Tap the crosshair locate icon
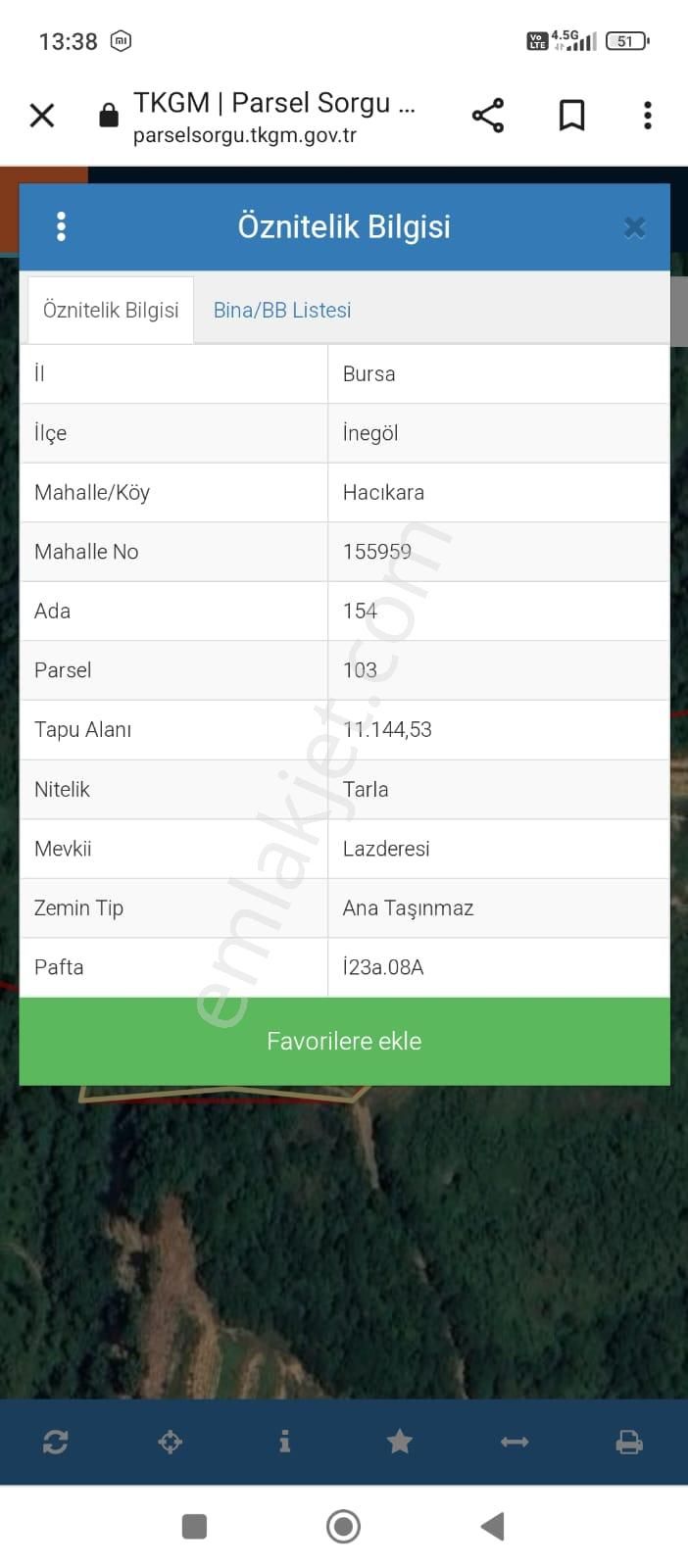688x1568 pixels. (x=171, y=1442)
